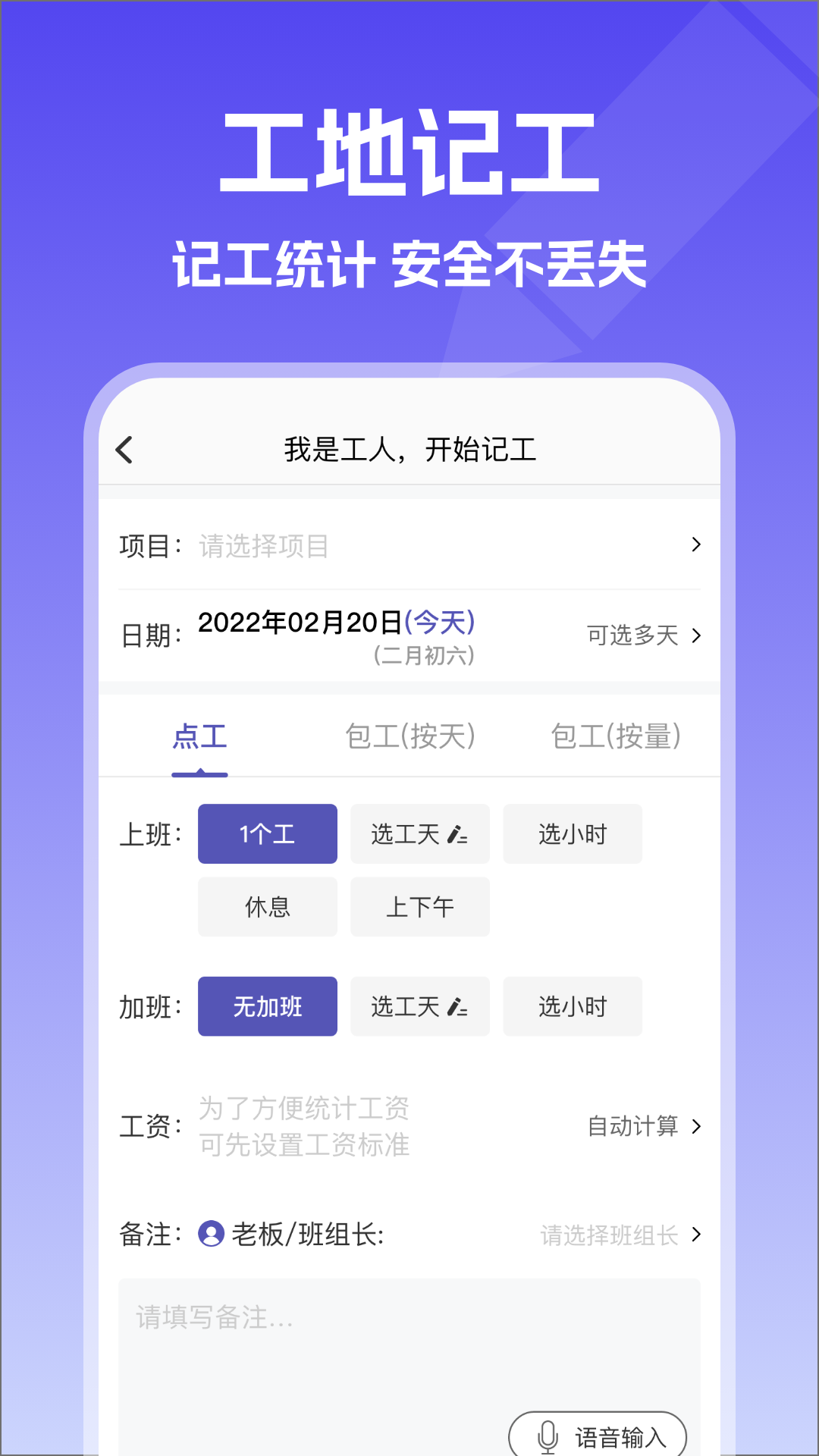The image size is (819, 1456).
Task: Select the 上下午 half-day option
Action: pos(419,907)
